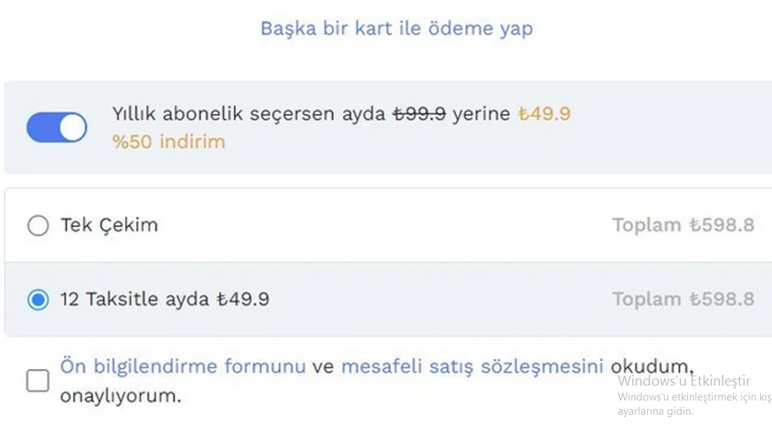Select the Tek Çekim payment option

38,225
